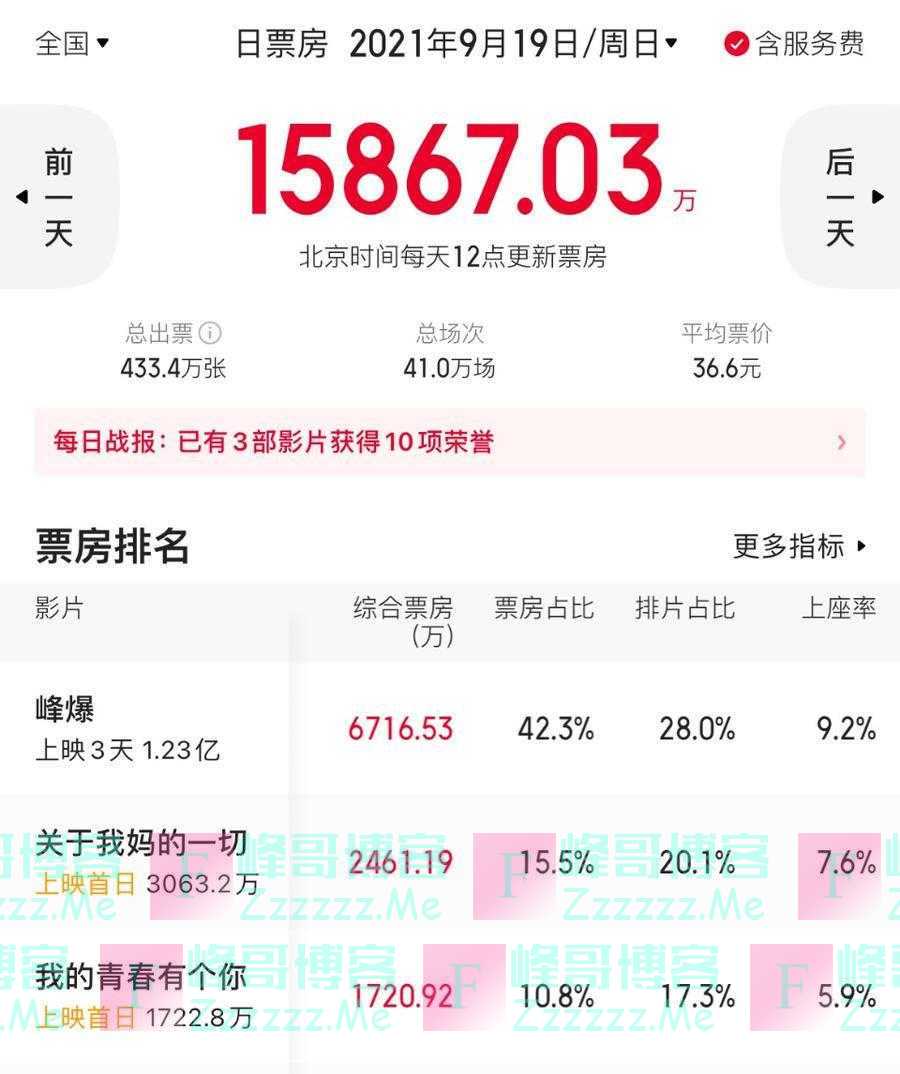900x1074 pixels.
Task: Open the 全国 region dropdown
Action: (72, 43)
